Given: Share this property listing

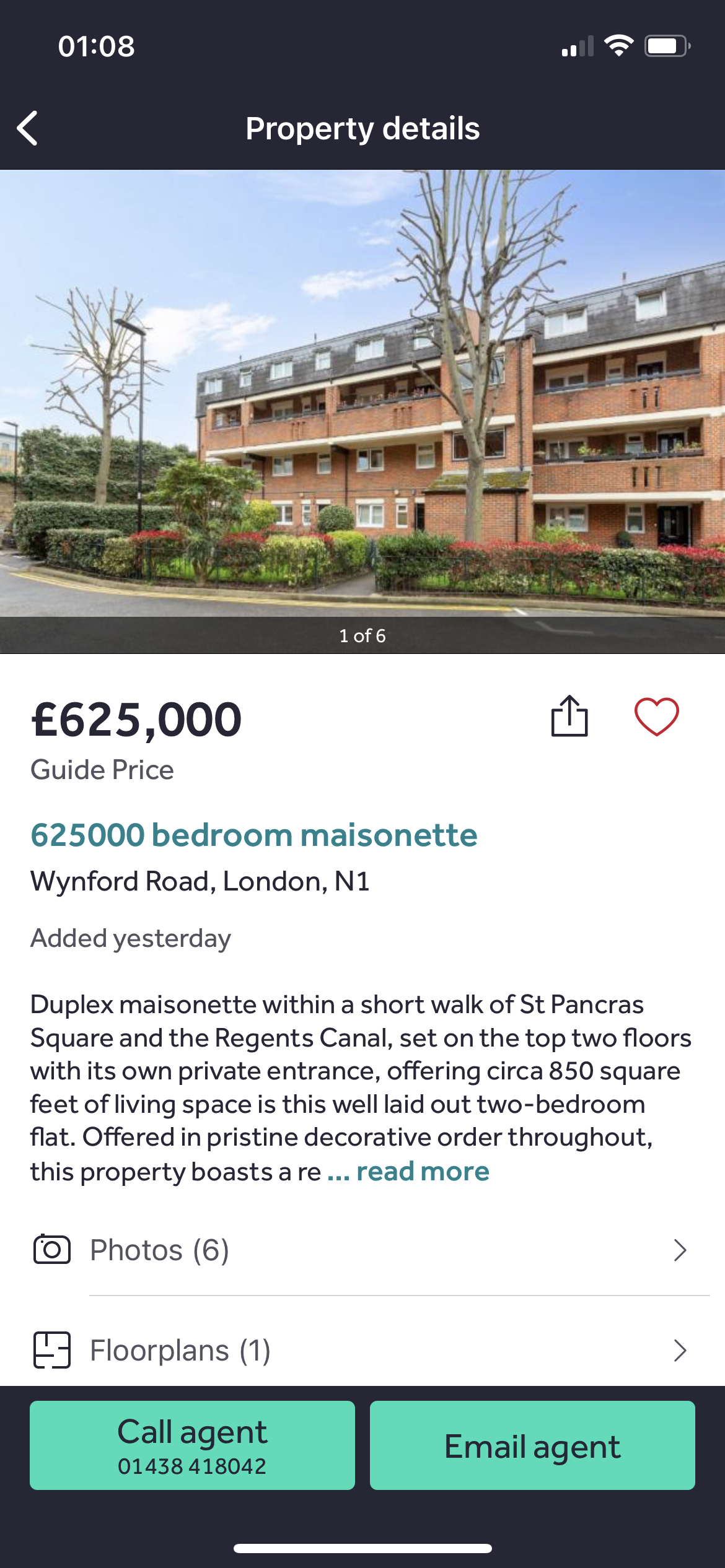Looking at the screenshot, I should coord(569,716).
